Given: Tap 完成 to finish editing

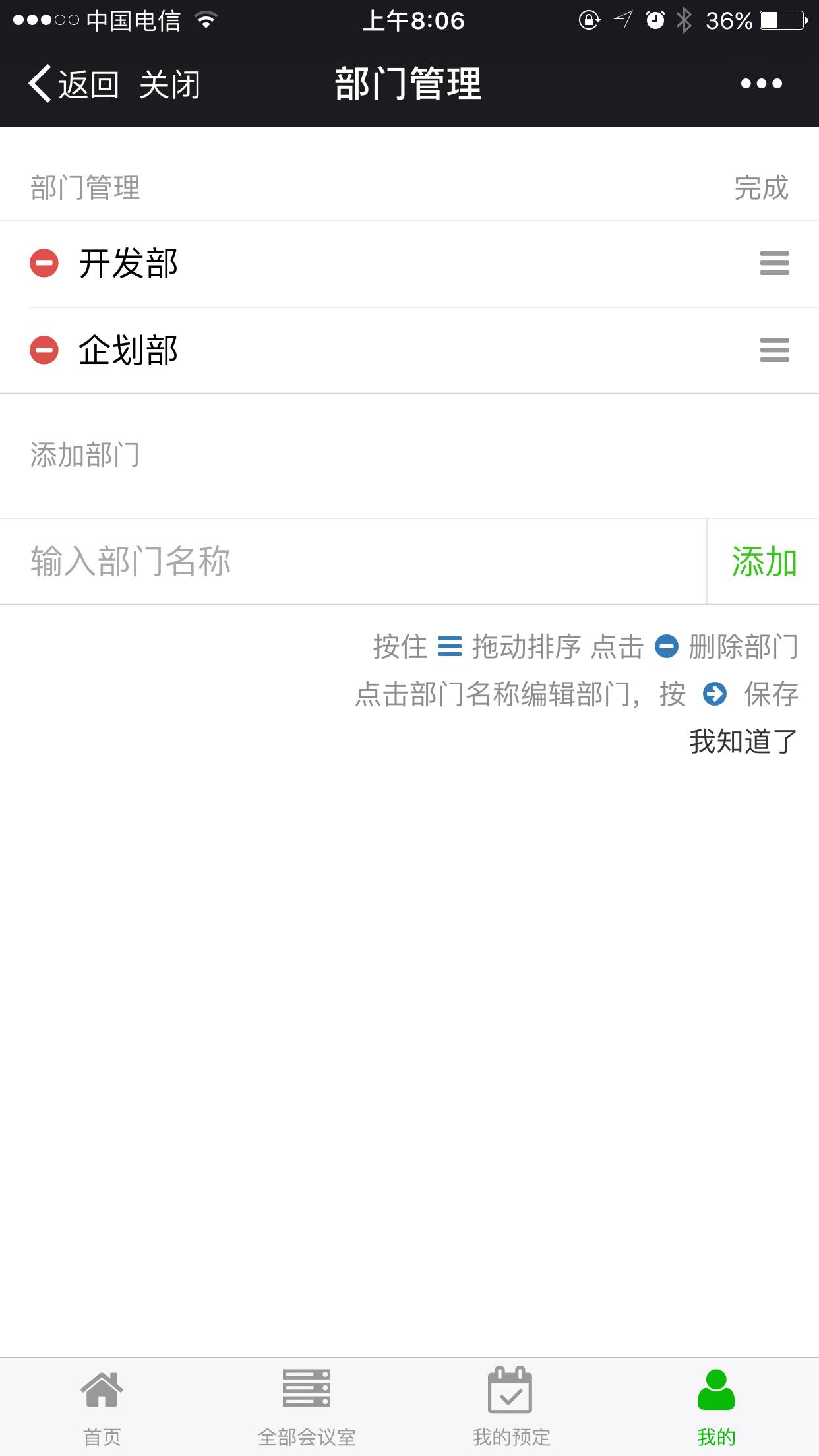Looking at the screenshot, I should point(761,188).
